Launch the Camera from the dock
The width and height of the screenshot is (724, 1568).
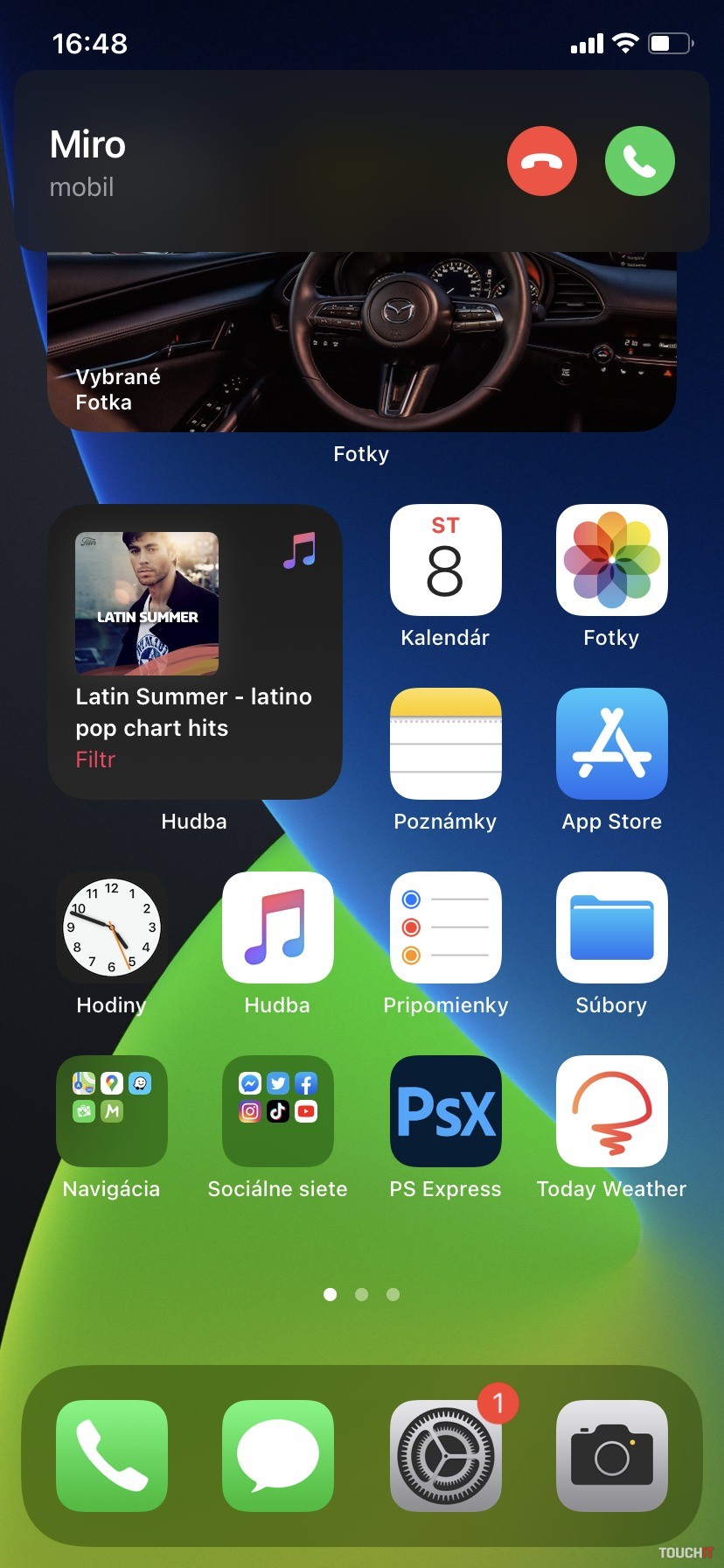611,1456
